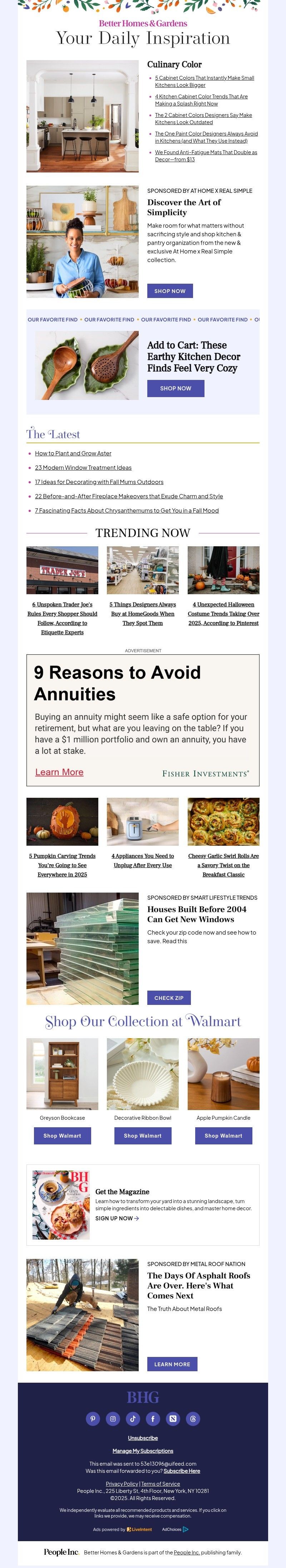286x1568 pixels.
Task: Open the TikTok icon in footer
Action: point(133,1418)
